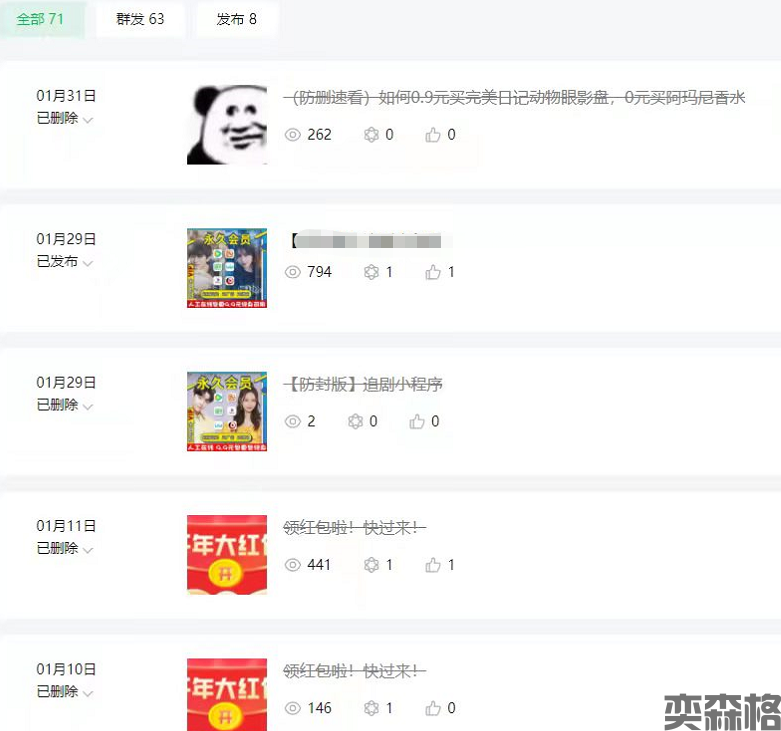Open the 【防封版】追剧小程序 article
The width and height of the screenshot is (781, 731).
364,384
